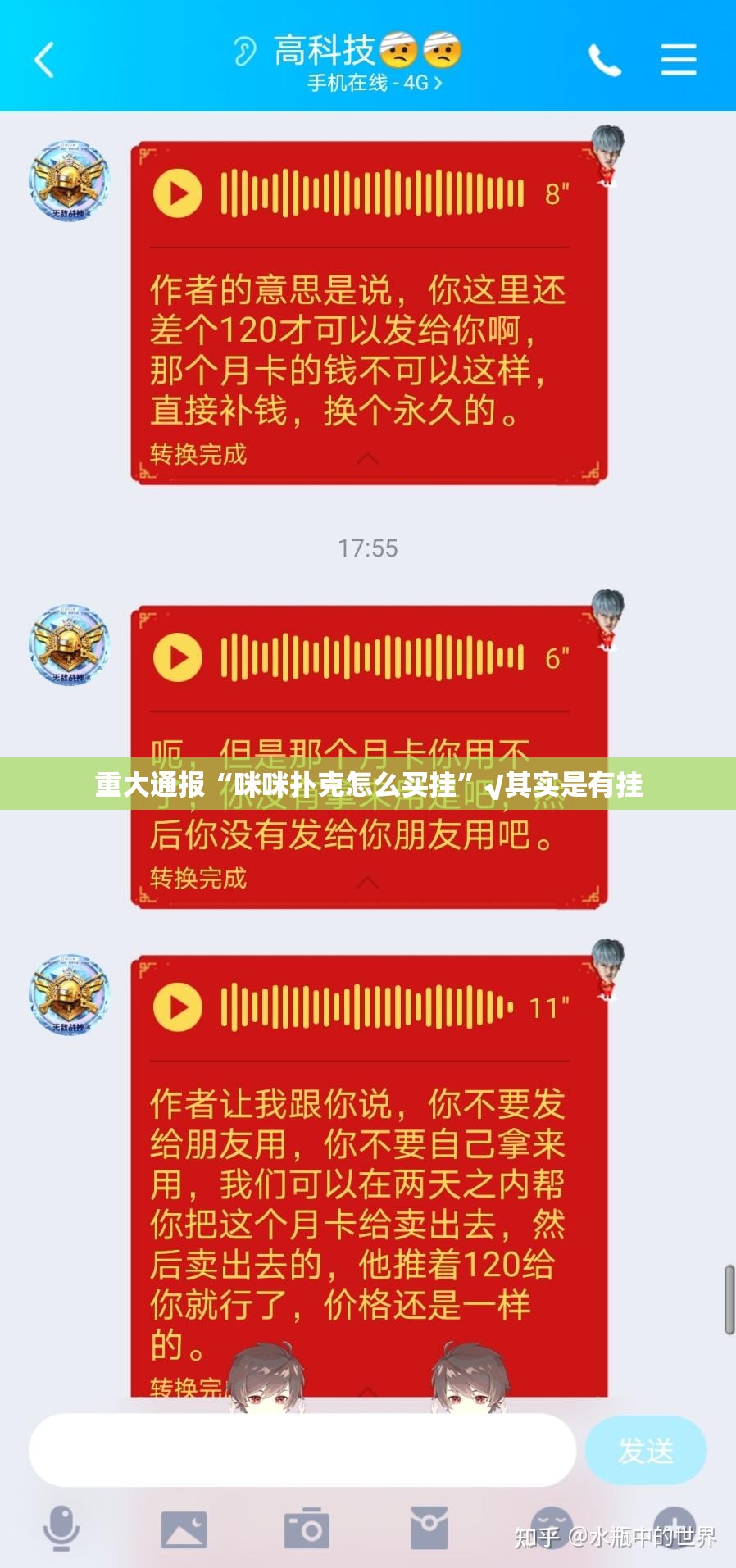This screenshot has width=736, height=1568.
Task: Play the 6-second voice message
Action: click(x=178, y=657)
